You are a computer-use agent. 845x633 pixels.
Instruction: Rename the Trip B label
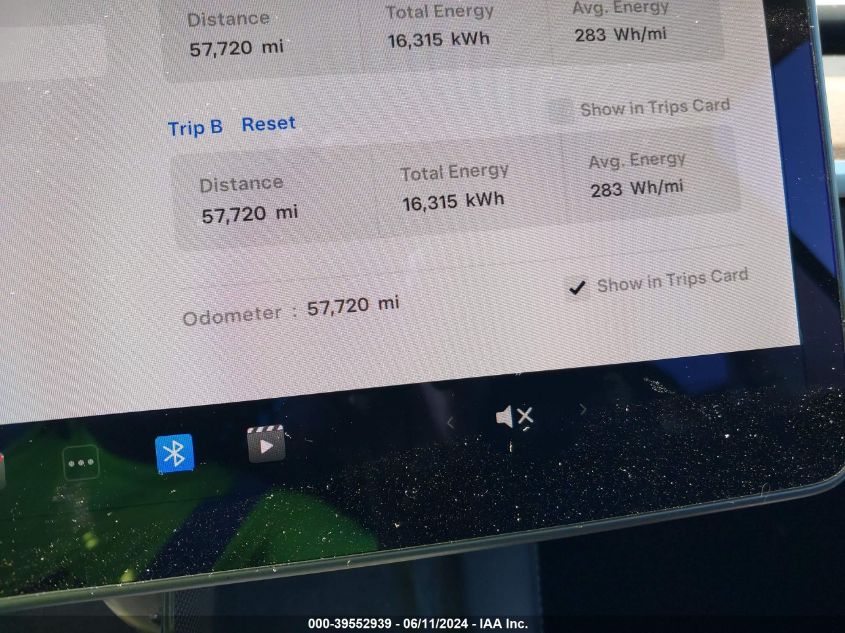pos(194,128)
